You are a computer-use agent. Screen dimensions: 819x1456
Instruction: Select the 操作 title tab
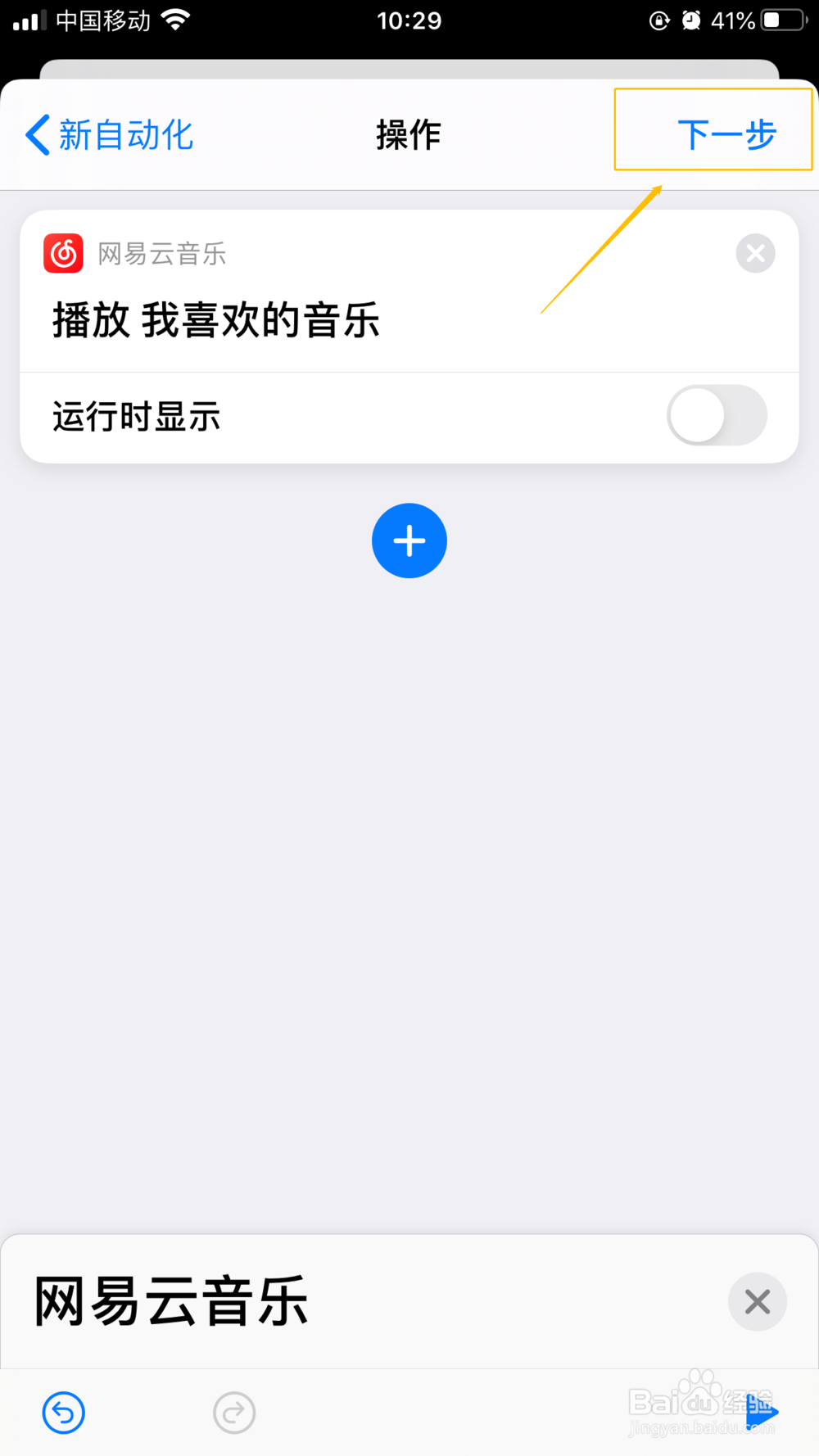(x=409, y=135)
